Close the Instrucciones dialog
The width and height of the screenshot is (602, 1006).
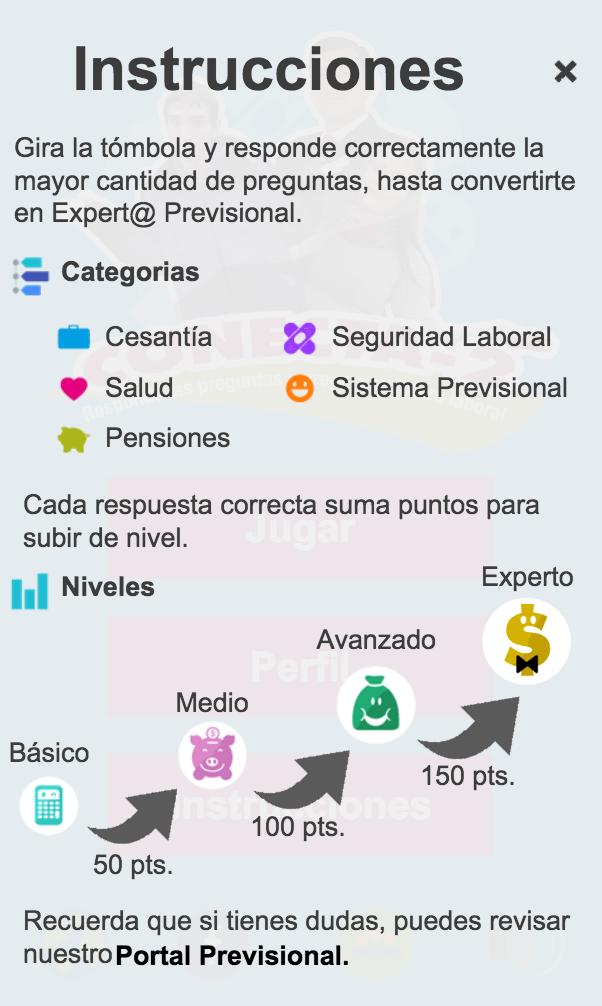[565, 71]
